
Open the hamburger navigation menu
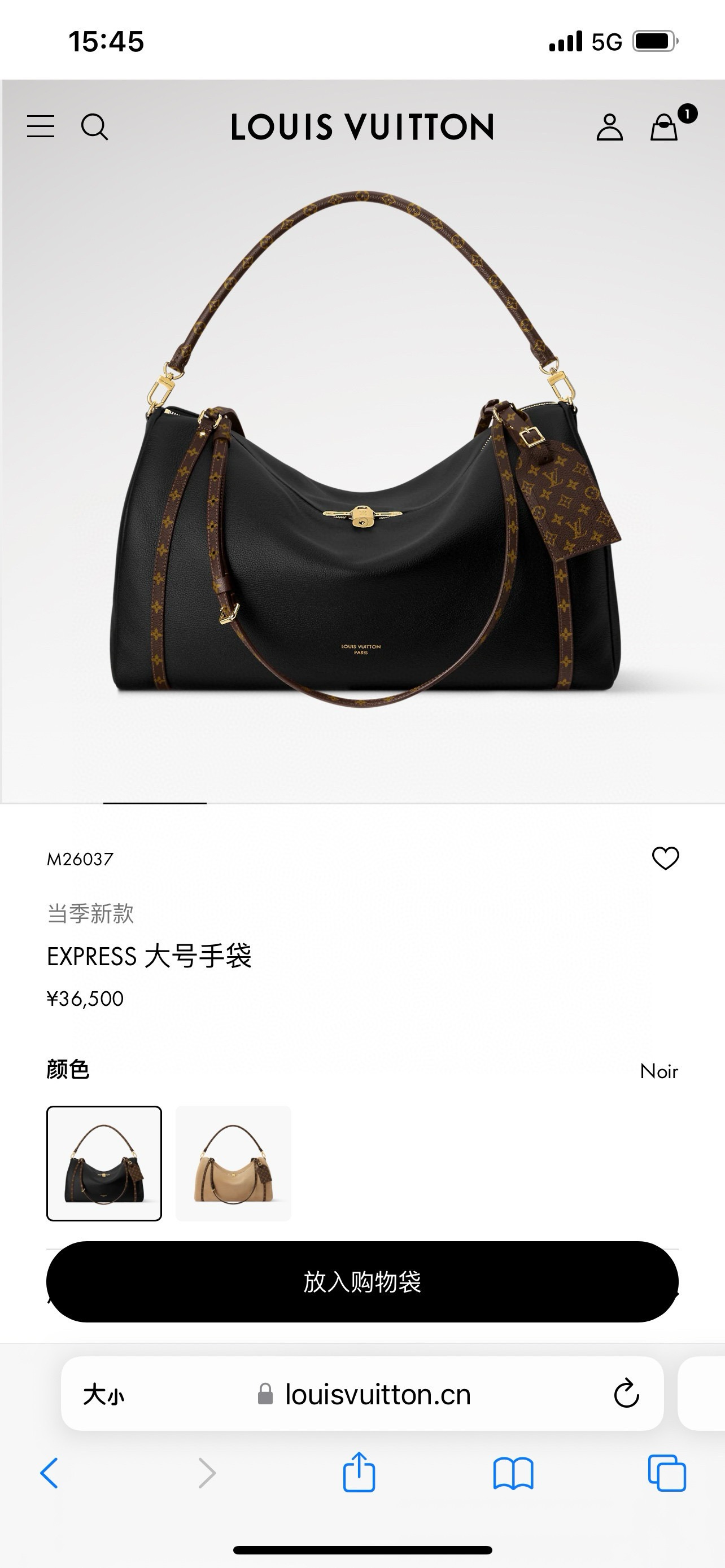click(x=41, y=126)
